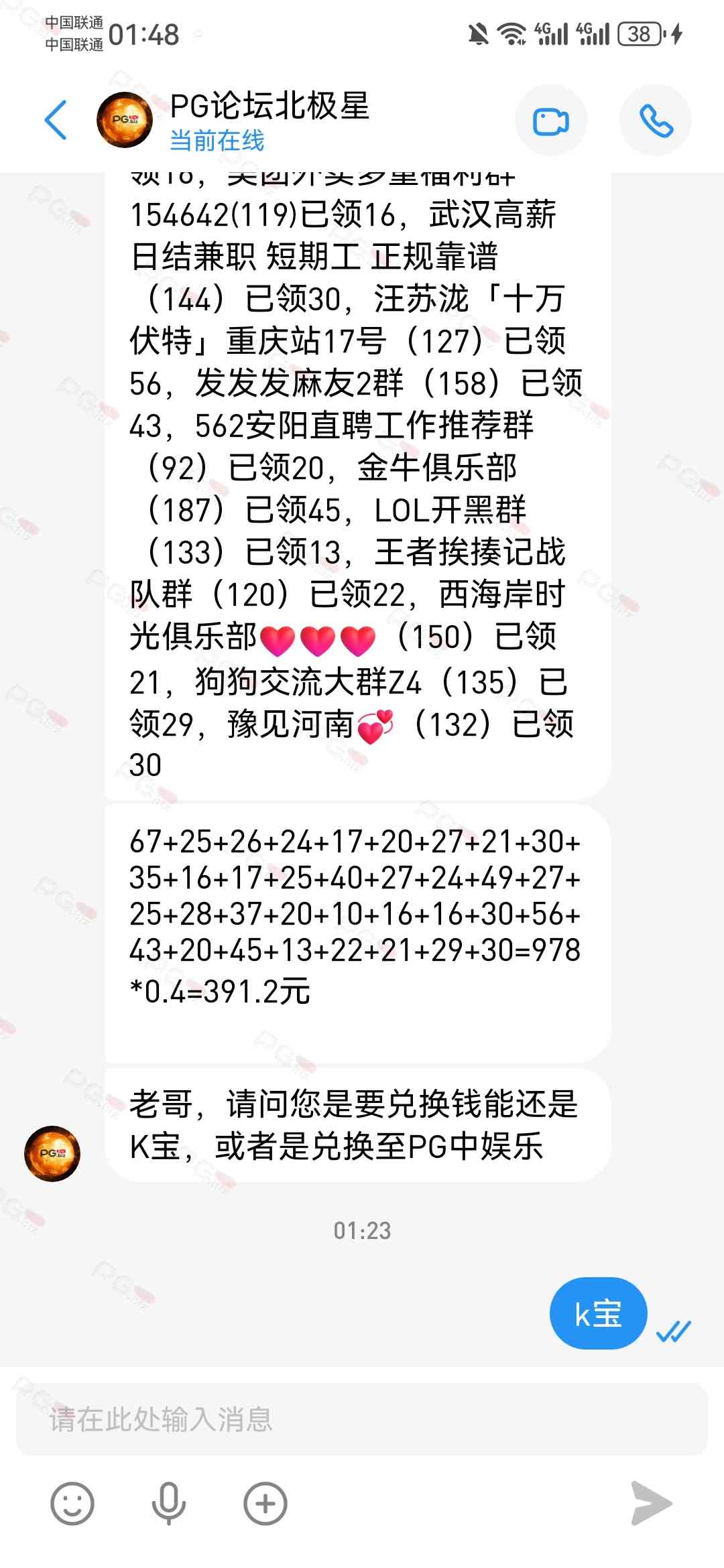The width and height of the screenshot is (724, 1568).
Task: Start a voice call with PG论坛北极星
Action: pos(655,121)
